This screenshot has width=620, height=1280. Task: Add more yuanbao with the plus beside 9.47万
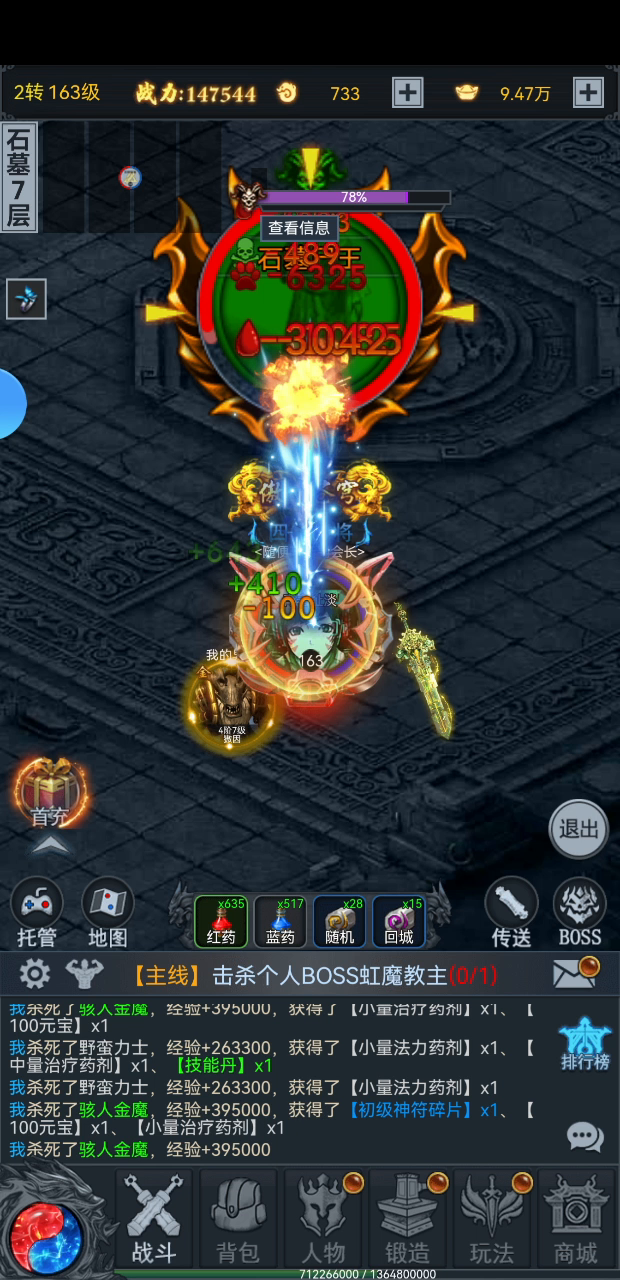click(588, 93)
